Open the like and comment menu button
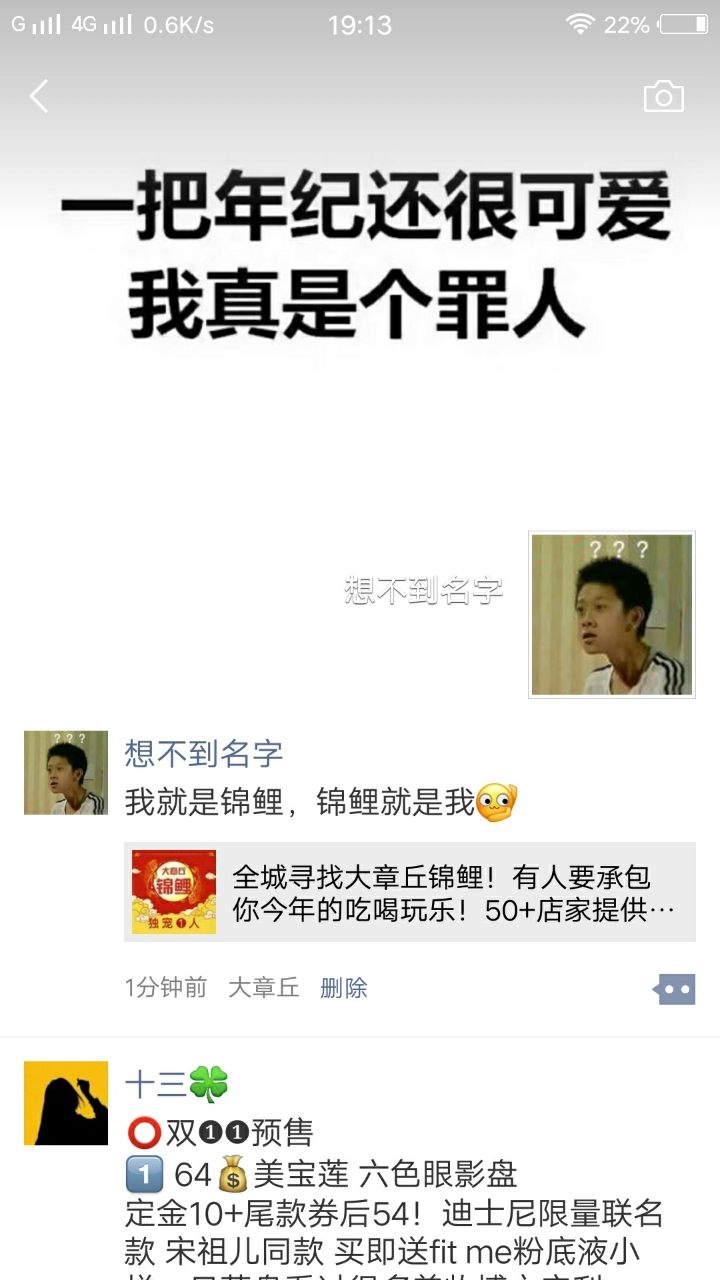The height and width of the screenshot is (1280, 720). click(x=675, y=989)
